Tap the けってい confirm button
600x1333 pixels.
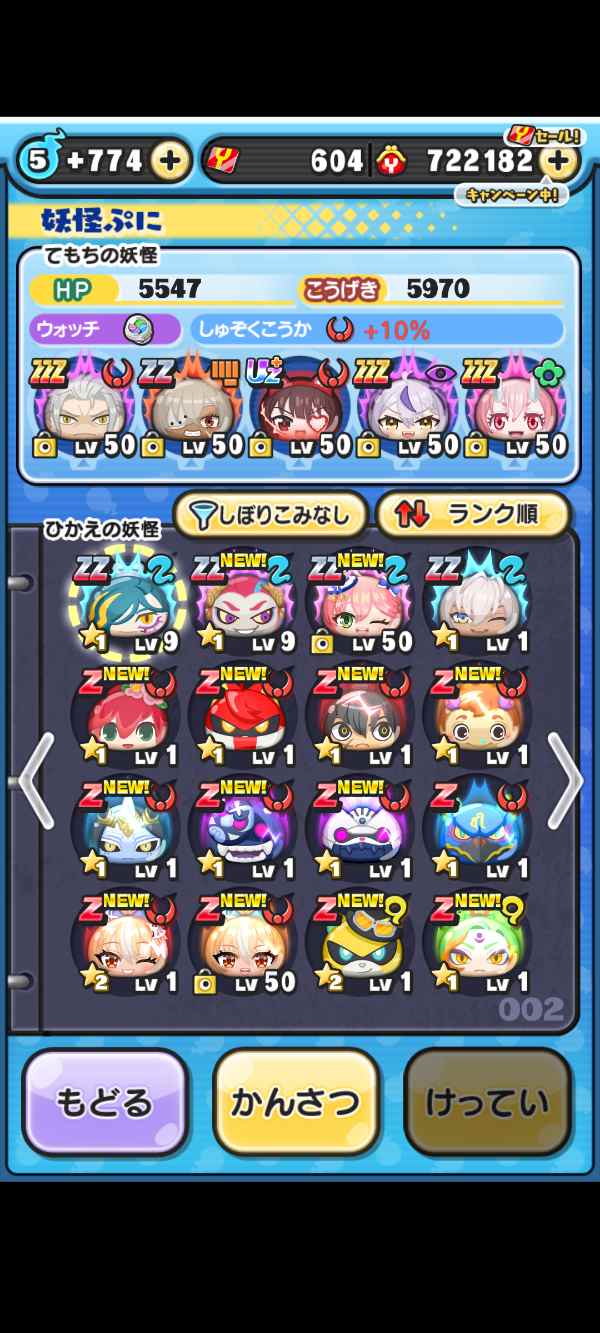pos(487,1102)
